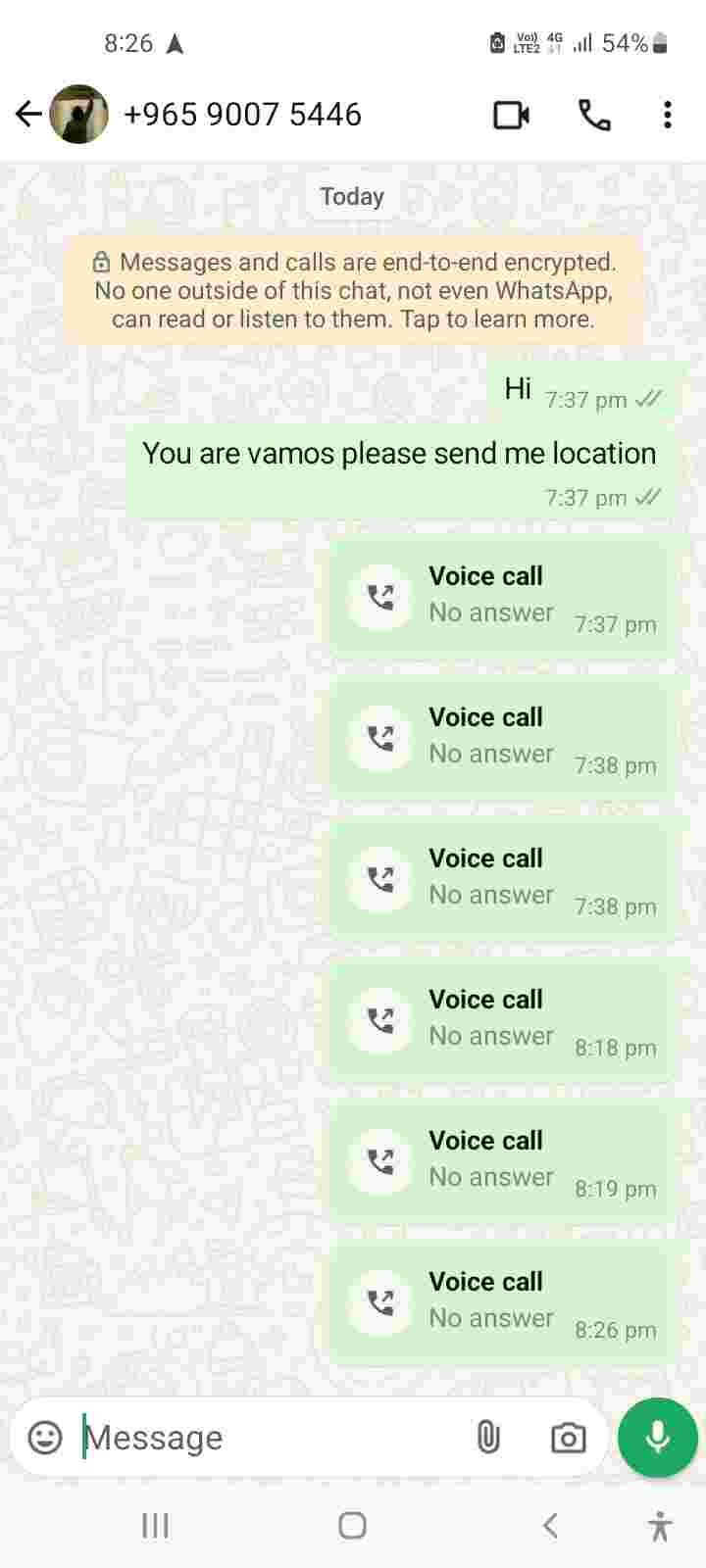Image resolution: width=706 pixels, height=1568 pixels.
Task: Go back to the chat list
Action: pos(28,115)
